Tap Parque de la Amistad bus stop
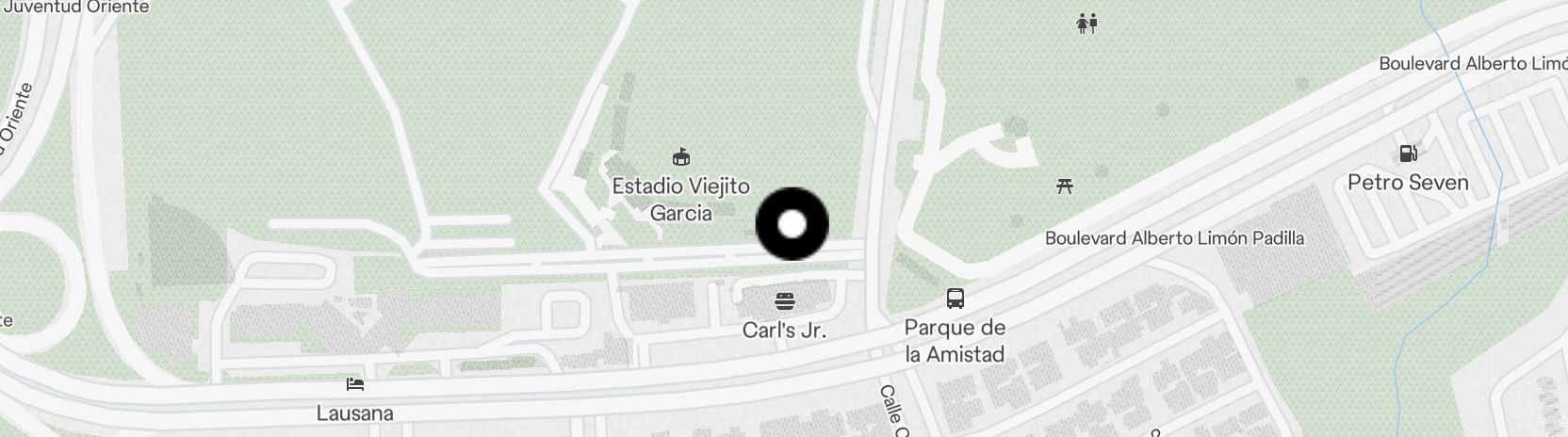Viewport: 1568px width, 437px height. coord(955,299)
